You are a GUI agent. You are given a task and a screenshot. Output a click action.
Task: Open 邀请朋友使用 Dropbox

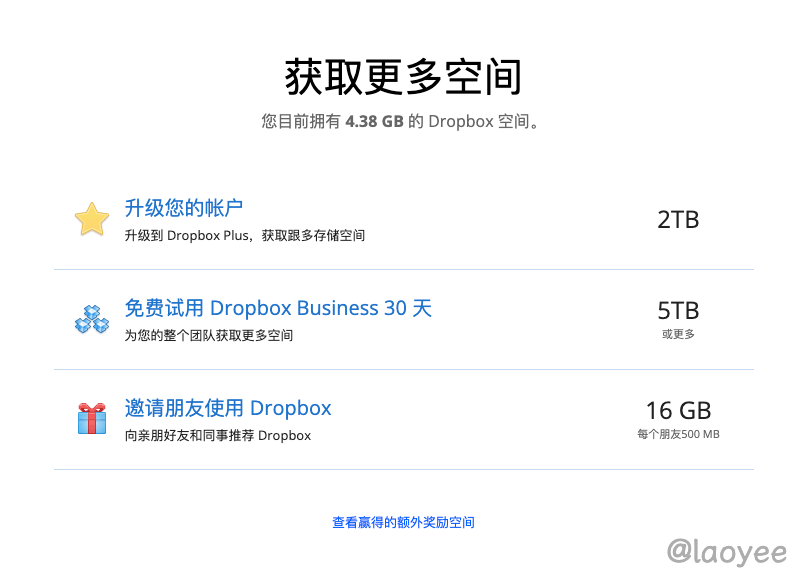228,408
